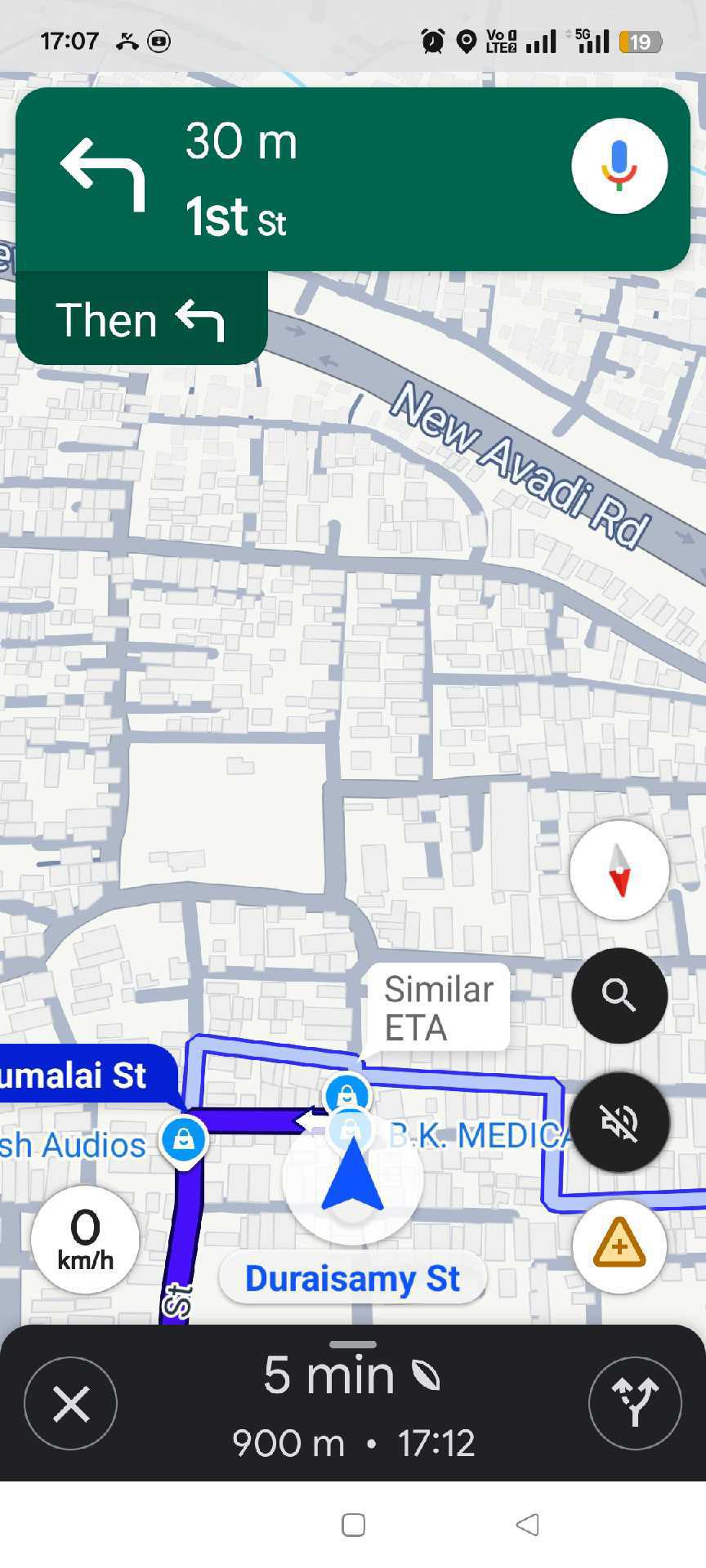
Task: Tap the 0 km/h speedometer
Action: coord(85,1239)
